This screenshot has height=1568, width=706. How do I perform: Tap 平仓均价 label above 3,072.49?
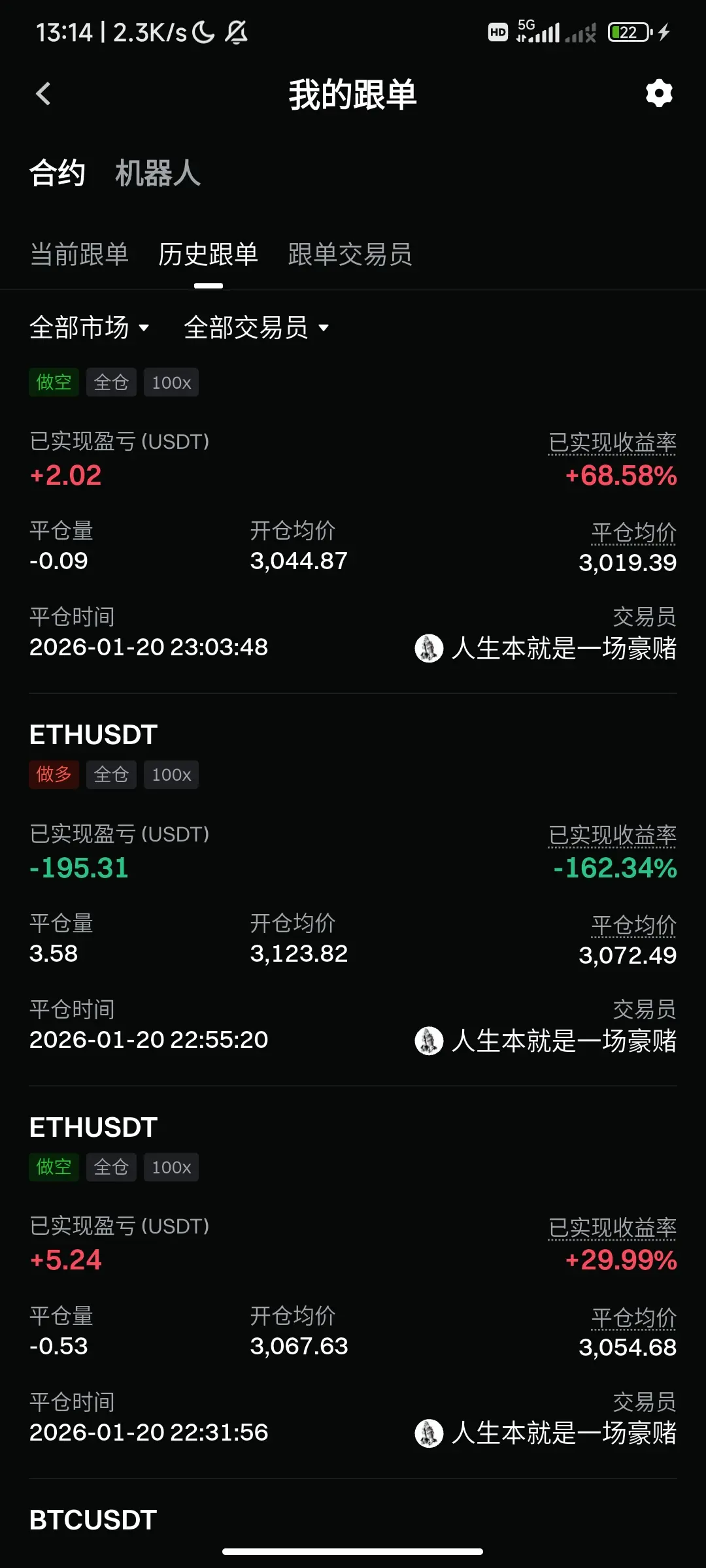pyautogui.click(x=633, y=924)
